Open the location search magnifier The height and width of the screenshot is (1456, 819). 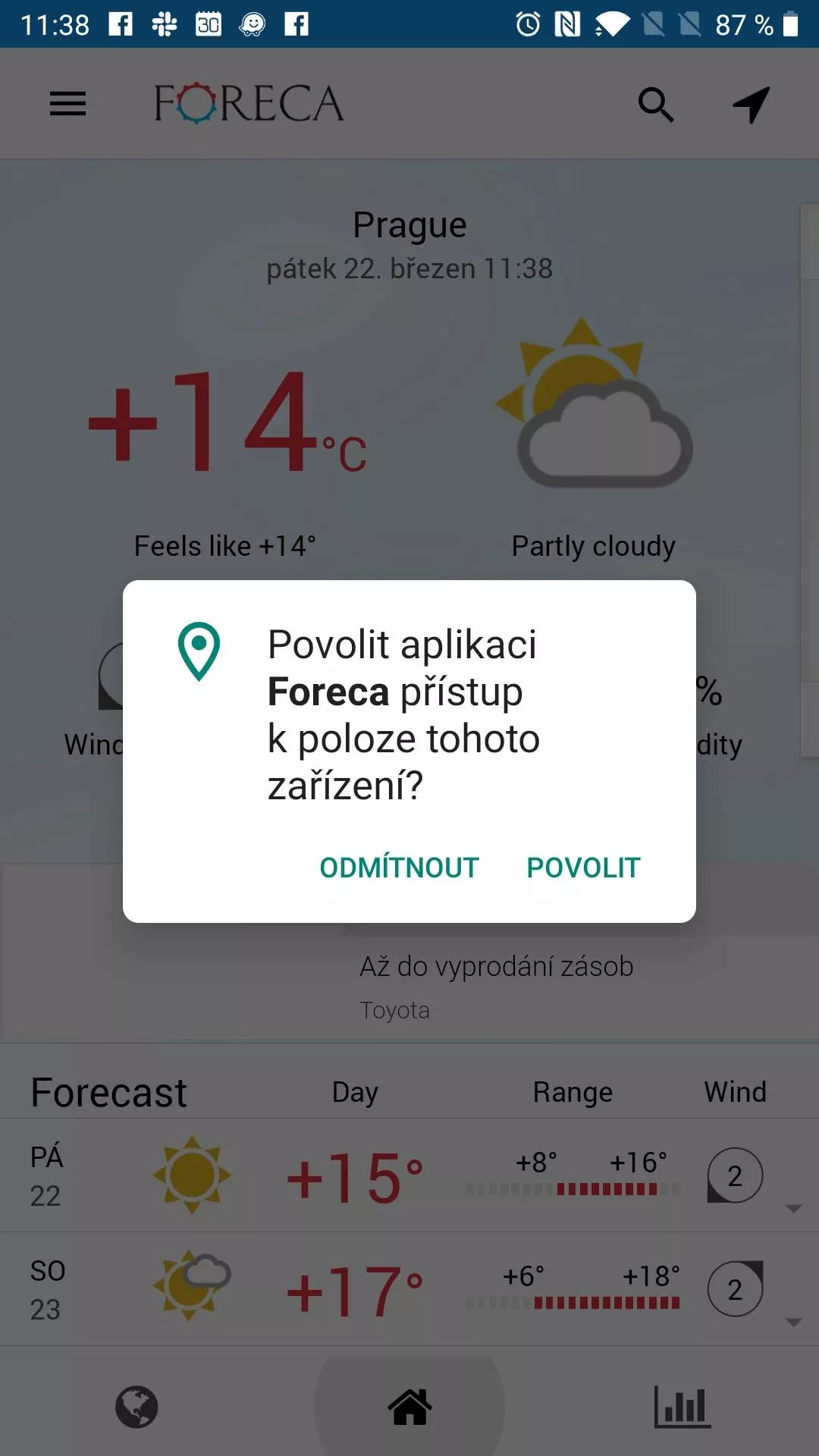tap(656, 104)
